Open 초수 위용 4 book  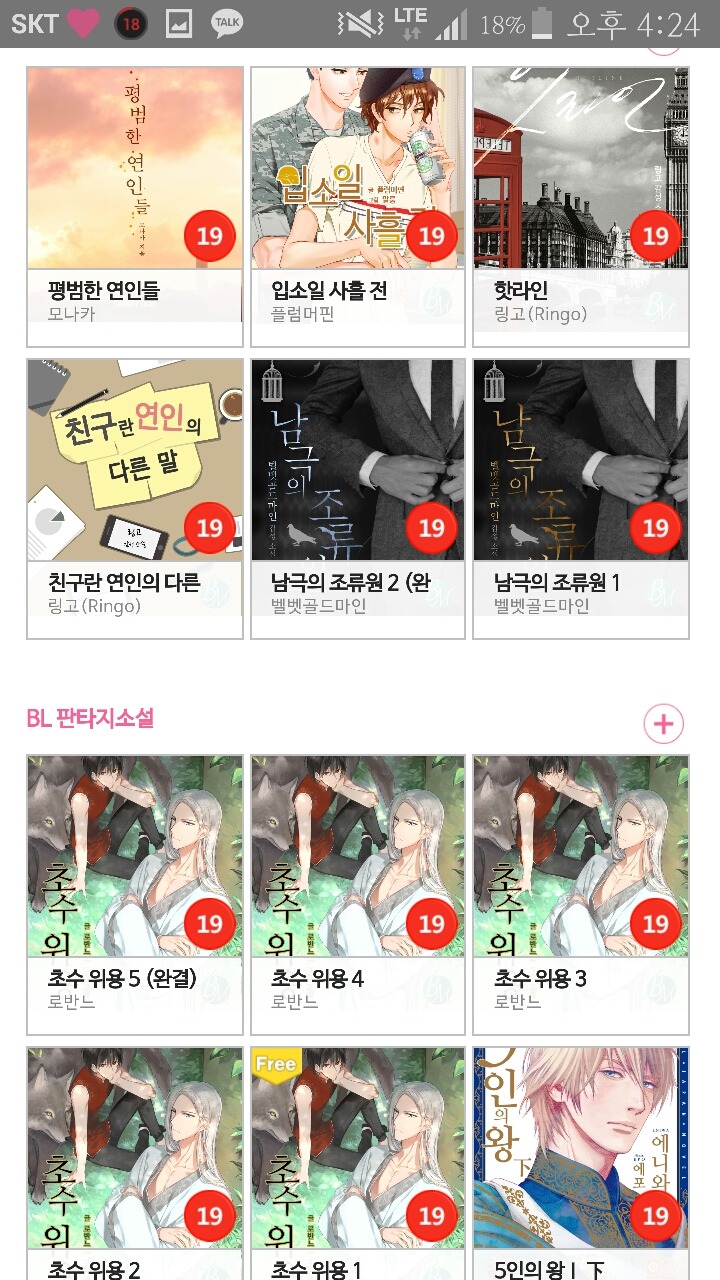pyautogui.click(x=358, y=894)
